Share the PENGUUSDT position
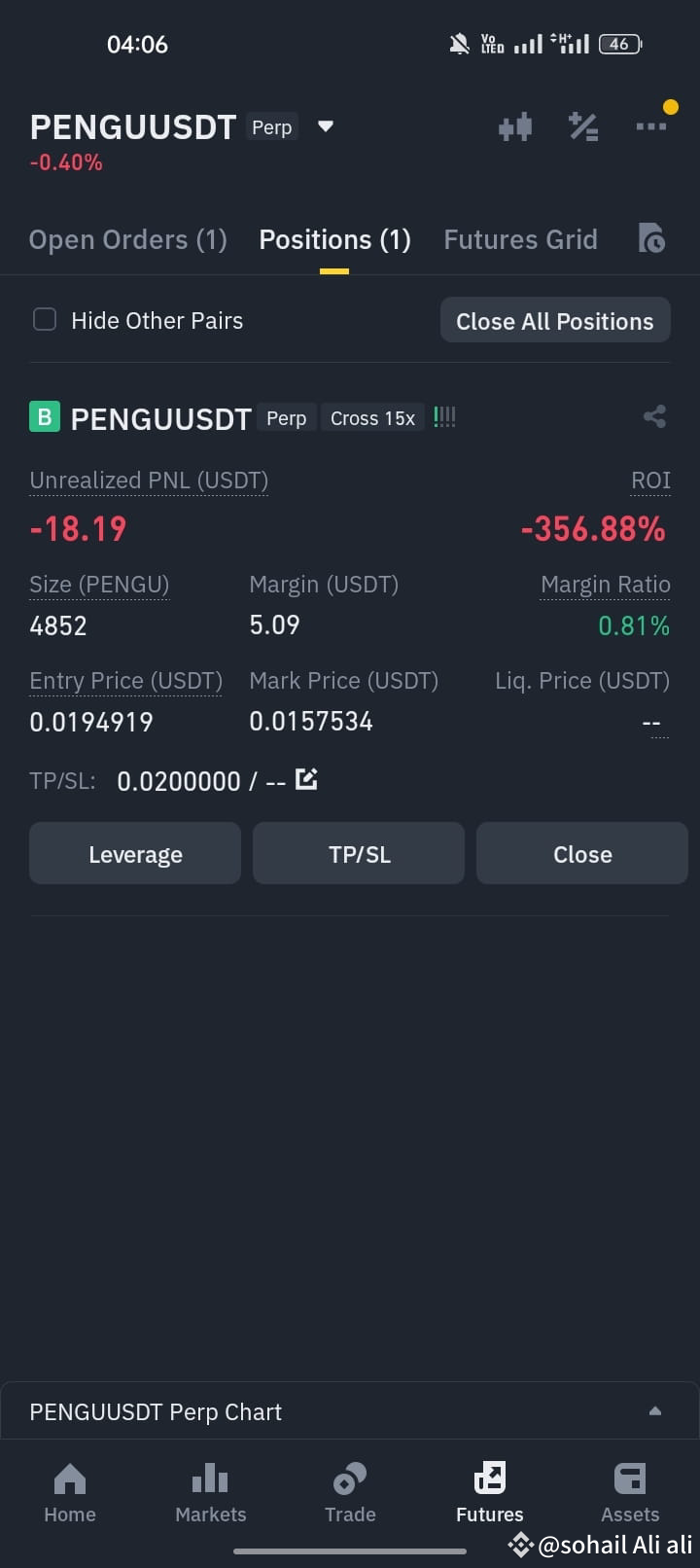Image resolution: width=700 pixels, height=1568 pixels. coord(654,416)
